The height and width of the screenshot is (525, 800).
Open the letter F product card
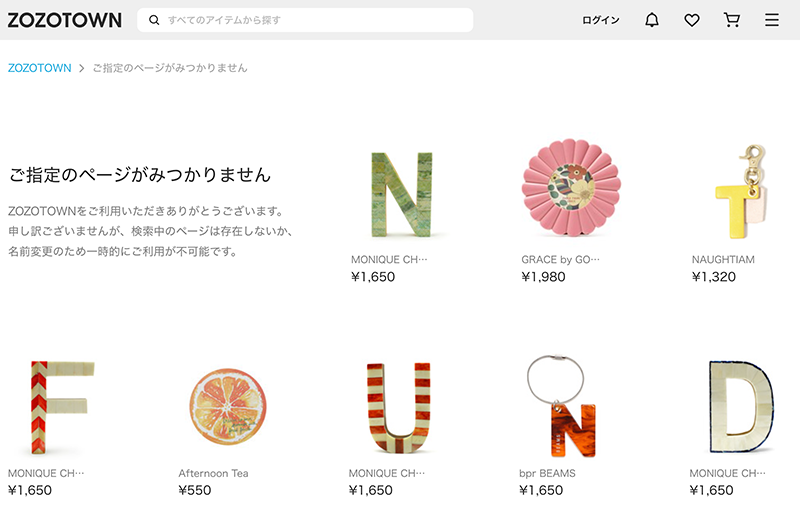click(58, 405)
